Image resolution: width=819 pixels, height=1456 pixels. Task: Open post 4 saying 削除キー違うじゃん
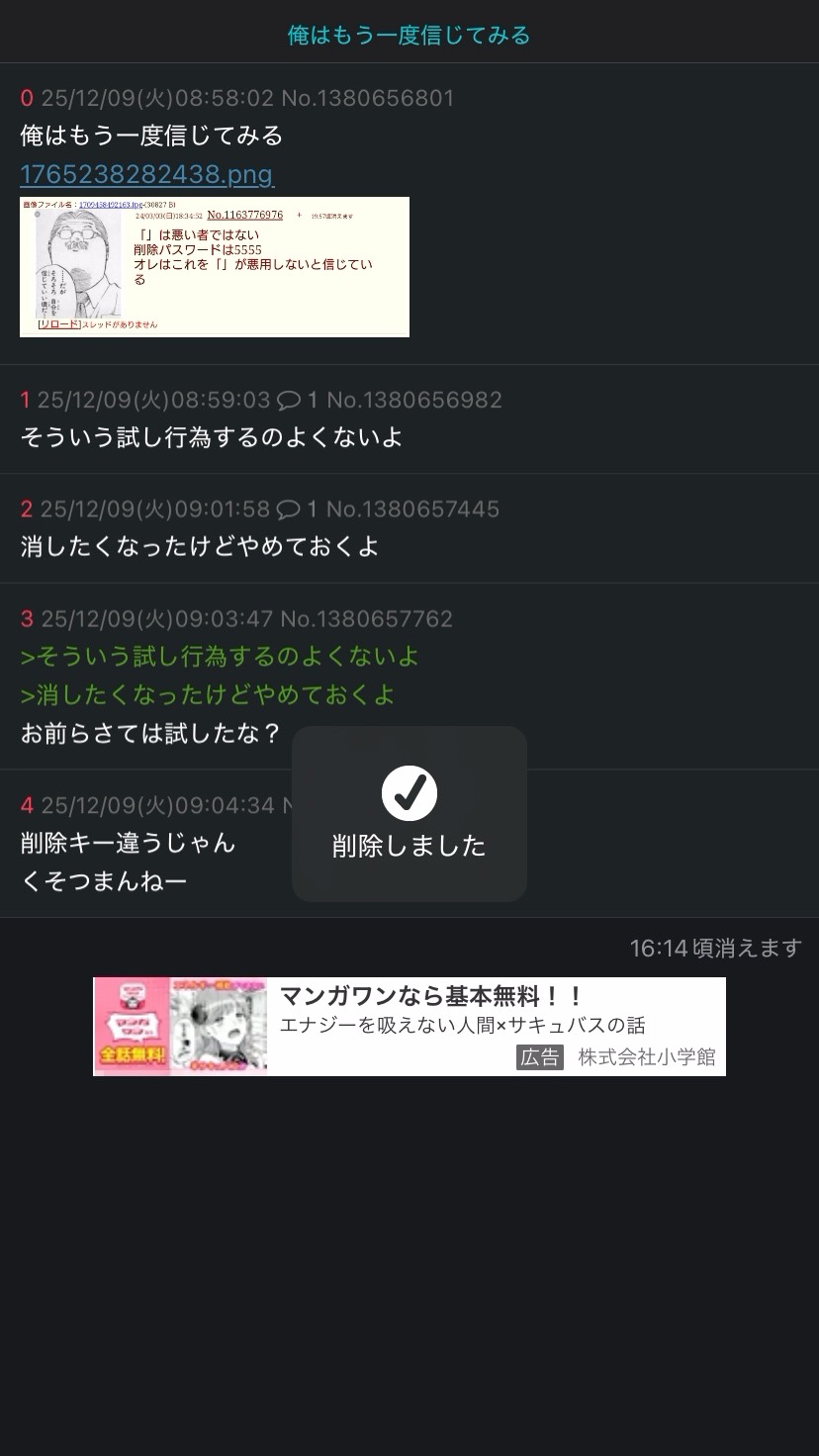point(129,843)
